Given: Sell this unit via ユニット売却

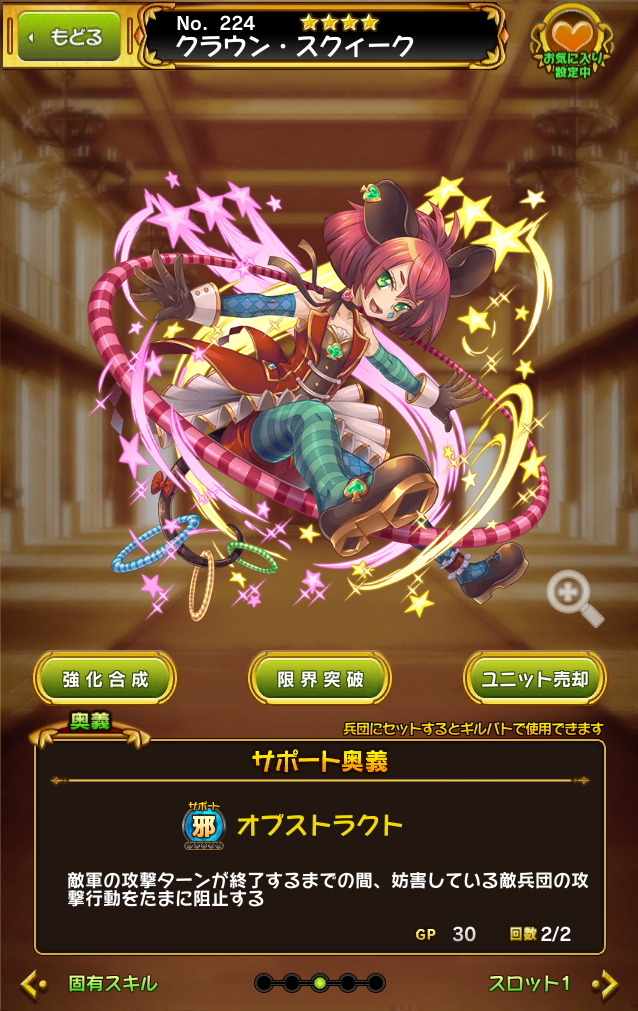Looking at the screenshot, I should [535, 680].
